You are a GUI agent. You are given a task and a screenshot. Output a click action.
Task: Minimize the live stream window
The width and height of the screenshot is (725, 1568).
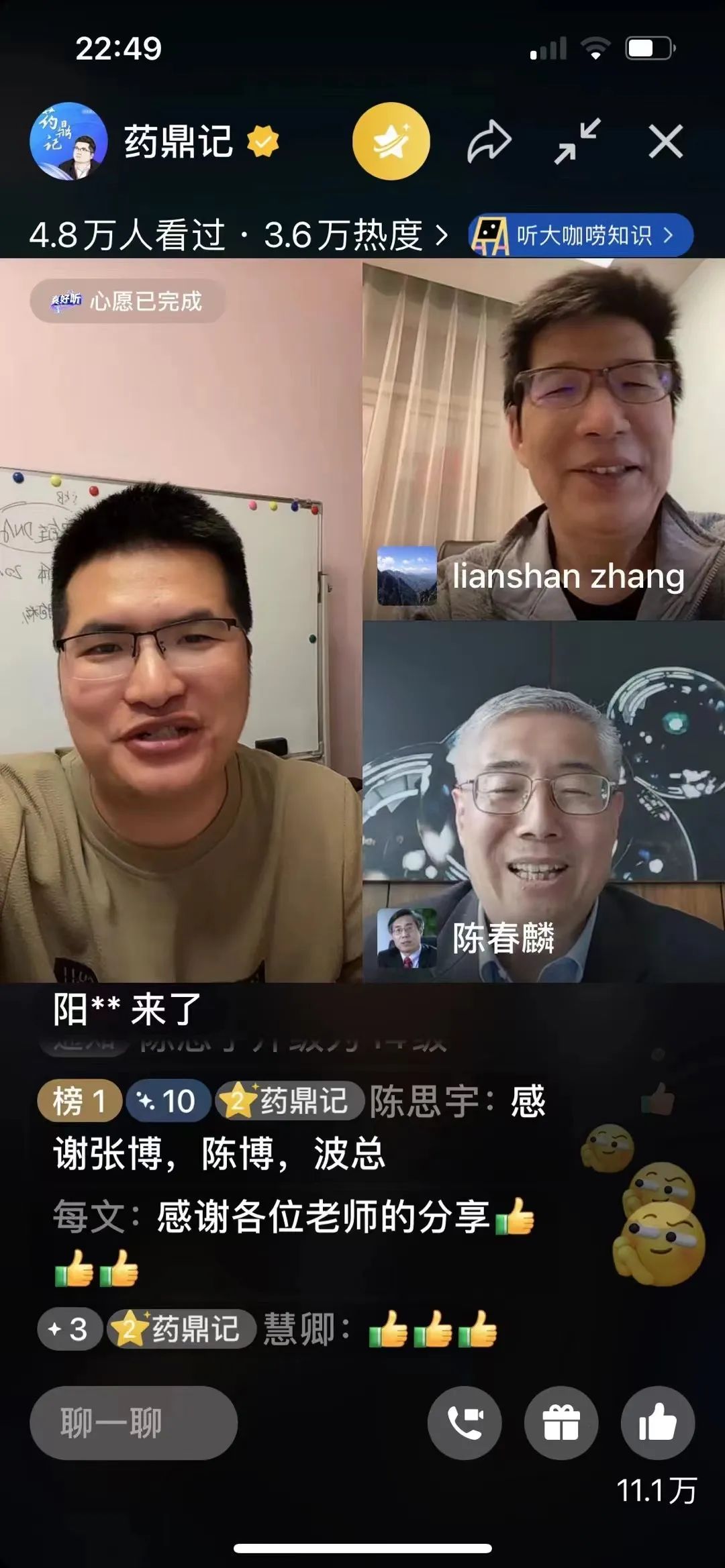tap(577, 142)
